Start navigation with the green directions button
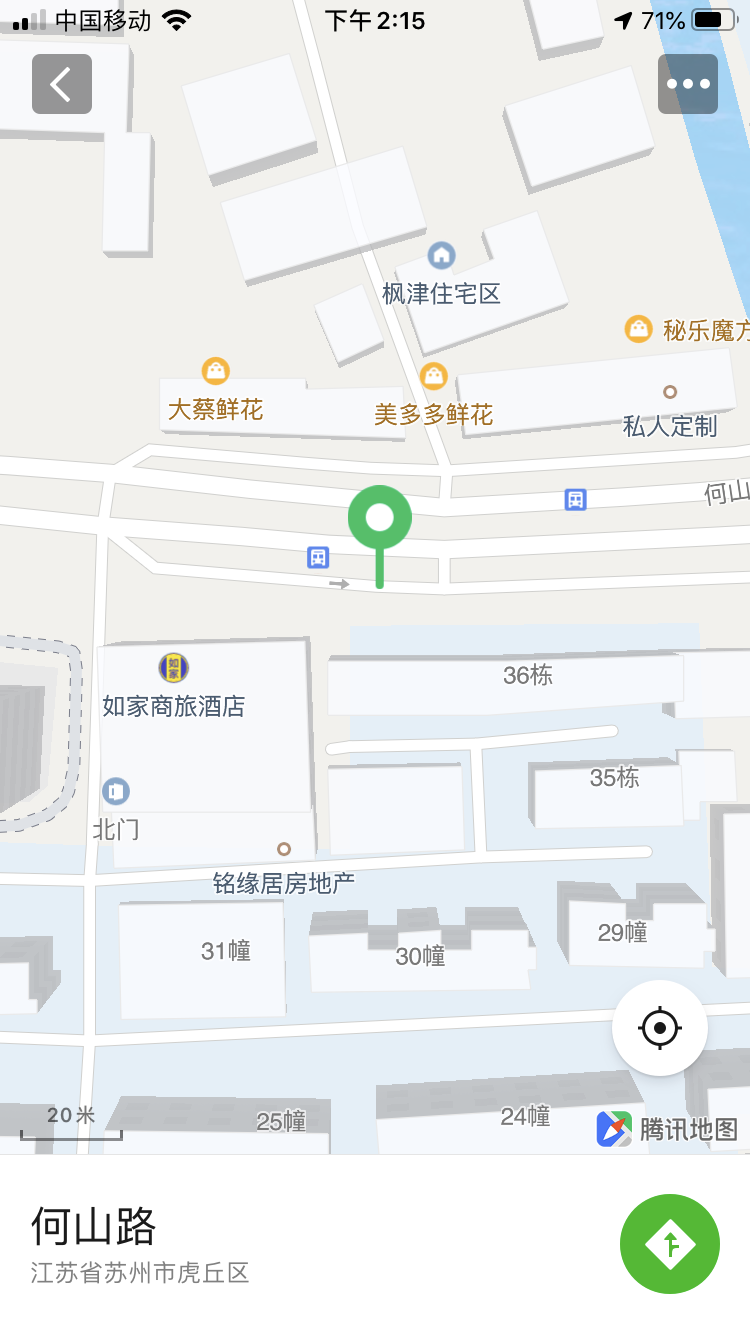Screen dimensions: 750x1334 pyautogui.click(x=670, y=1244)
